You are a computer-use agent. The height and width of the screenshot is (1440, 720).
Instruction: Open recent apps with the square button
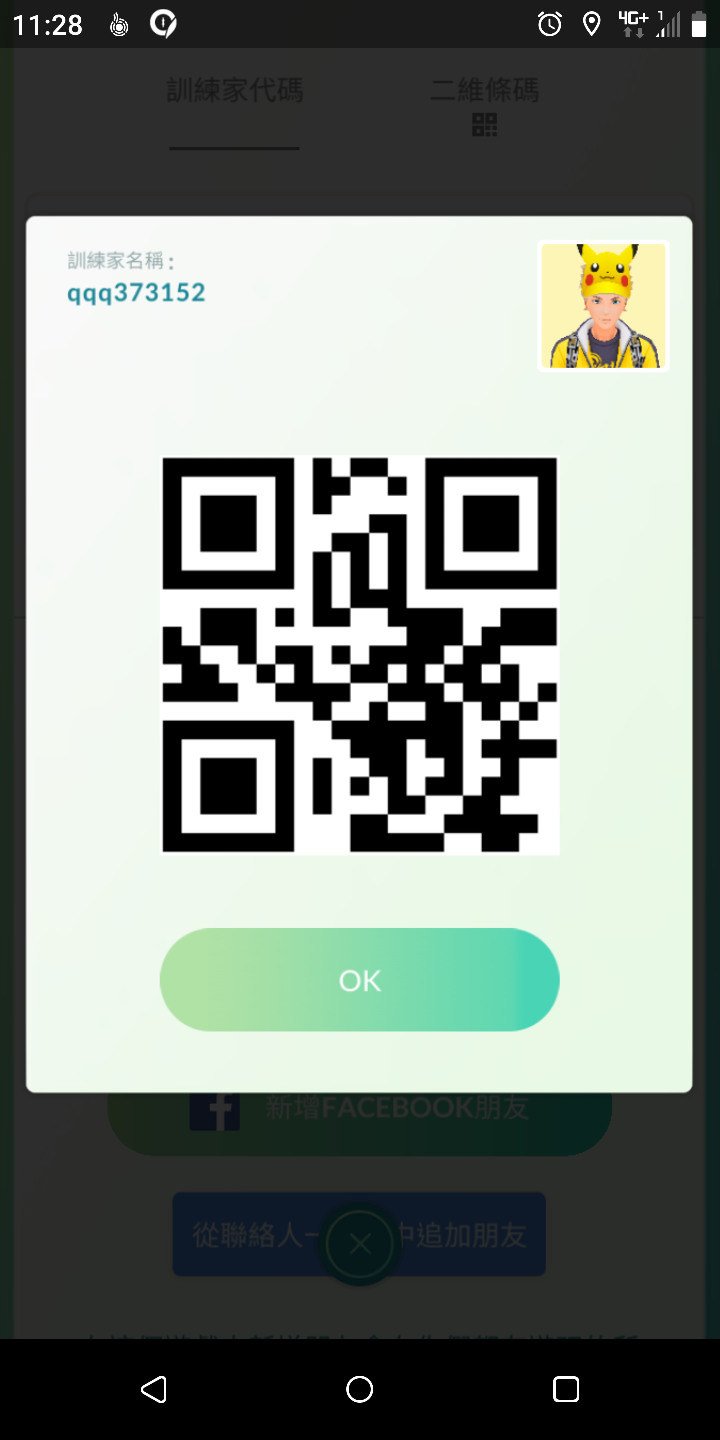click(x=566, y=1389)
